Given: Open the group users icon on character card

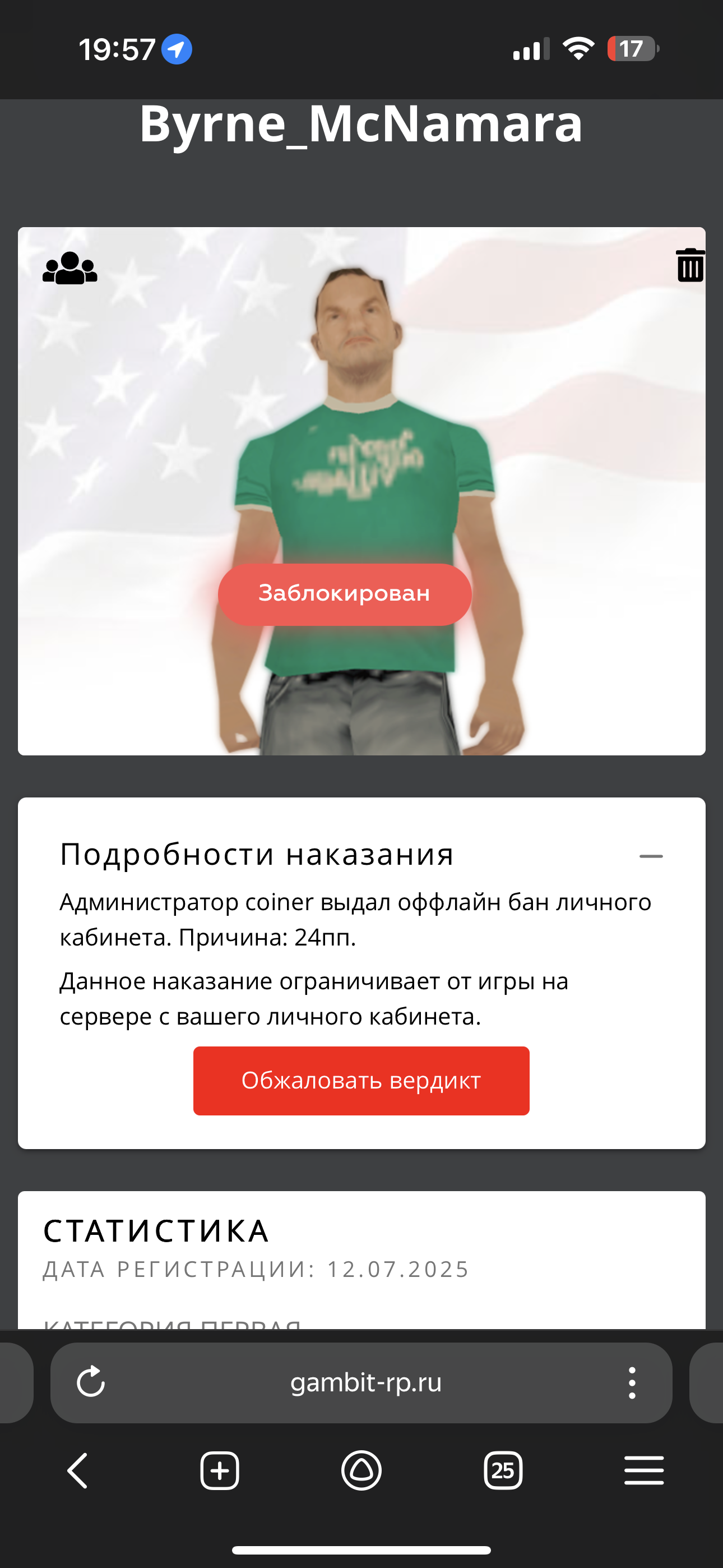Looking at the screenshot, I should pos(69,268).
